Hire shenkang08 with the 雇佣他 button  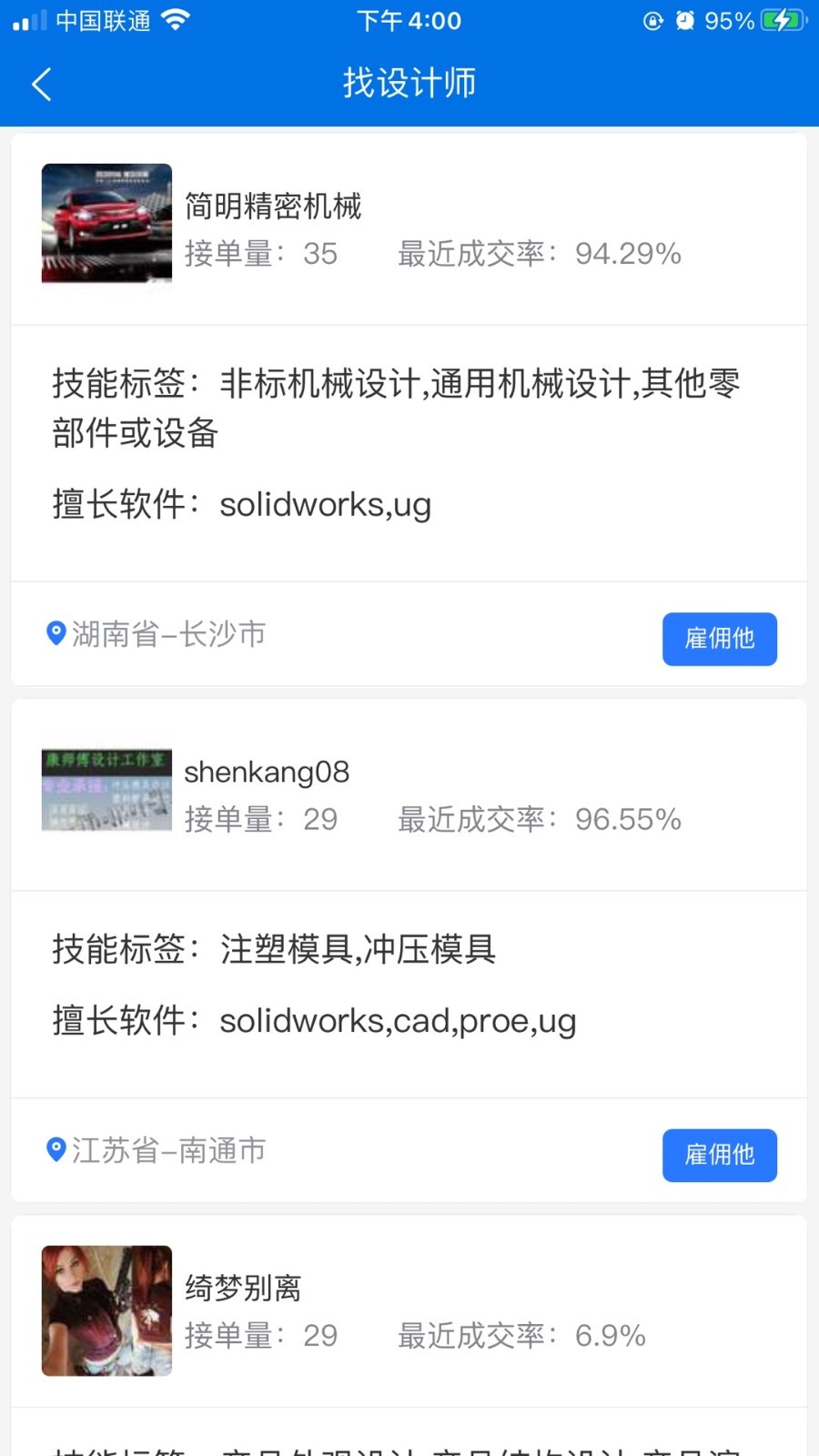[x=719, y=1155]
